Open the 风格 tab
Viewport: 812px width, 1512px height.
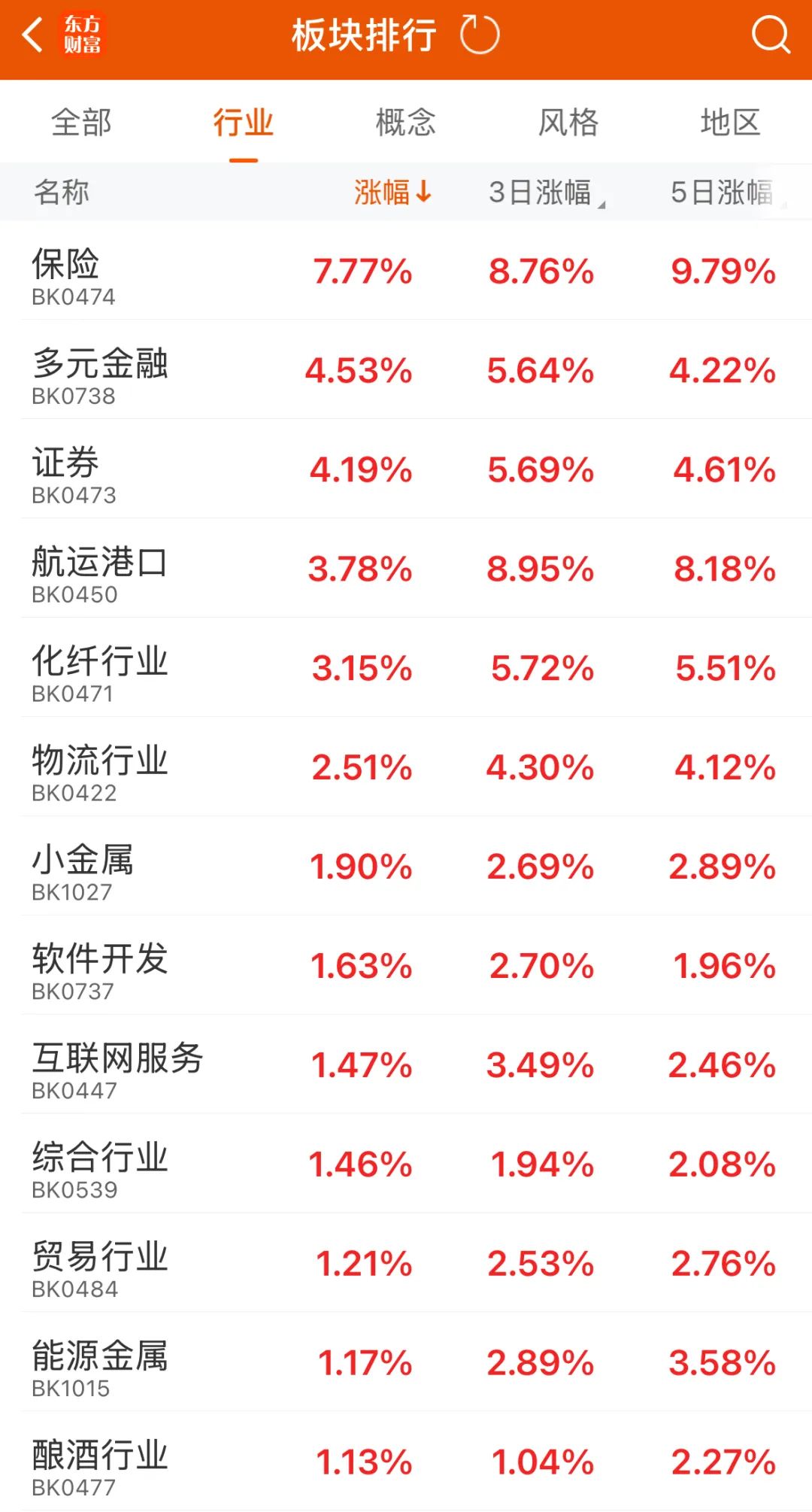coord(568,122)
